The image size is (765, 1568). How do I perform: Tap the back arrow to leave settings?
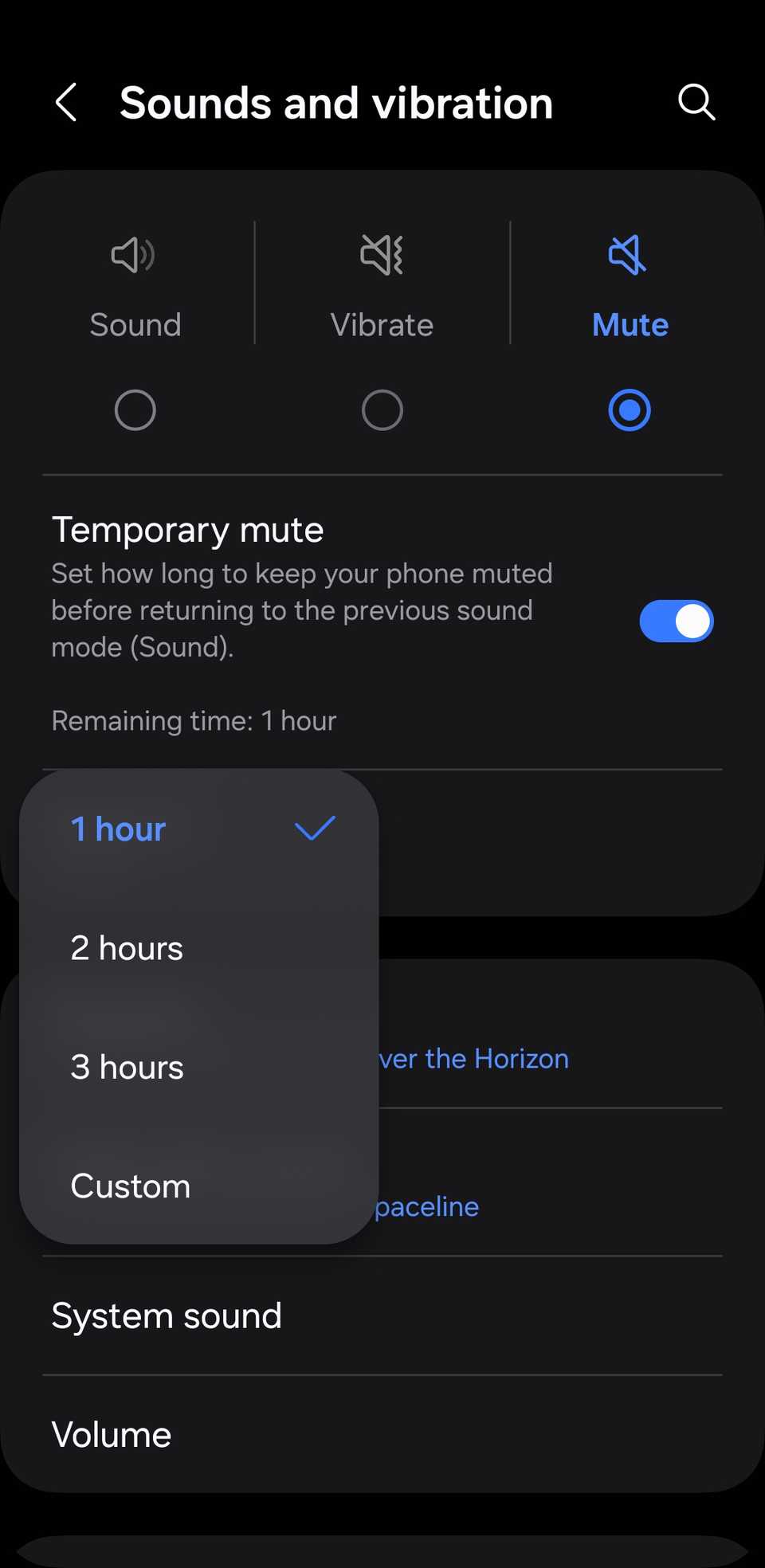pos(67,102)
